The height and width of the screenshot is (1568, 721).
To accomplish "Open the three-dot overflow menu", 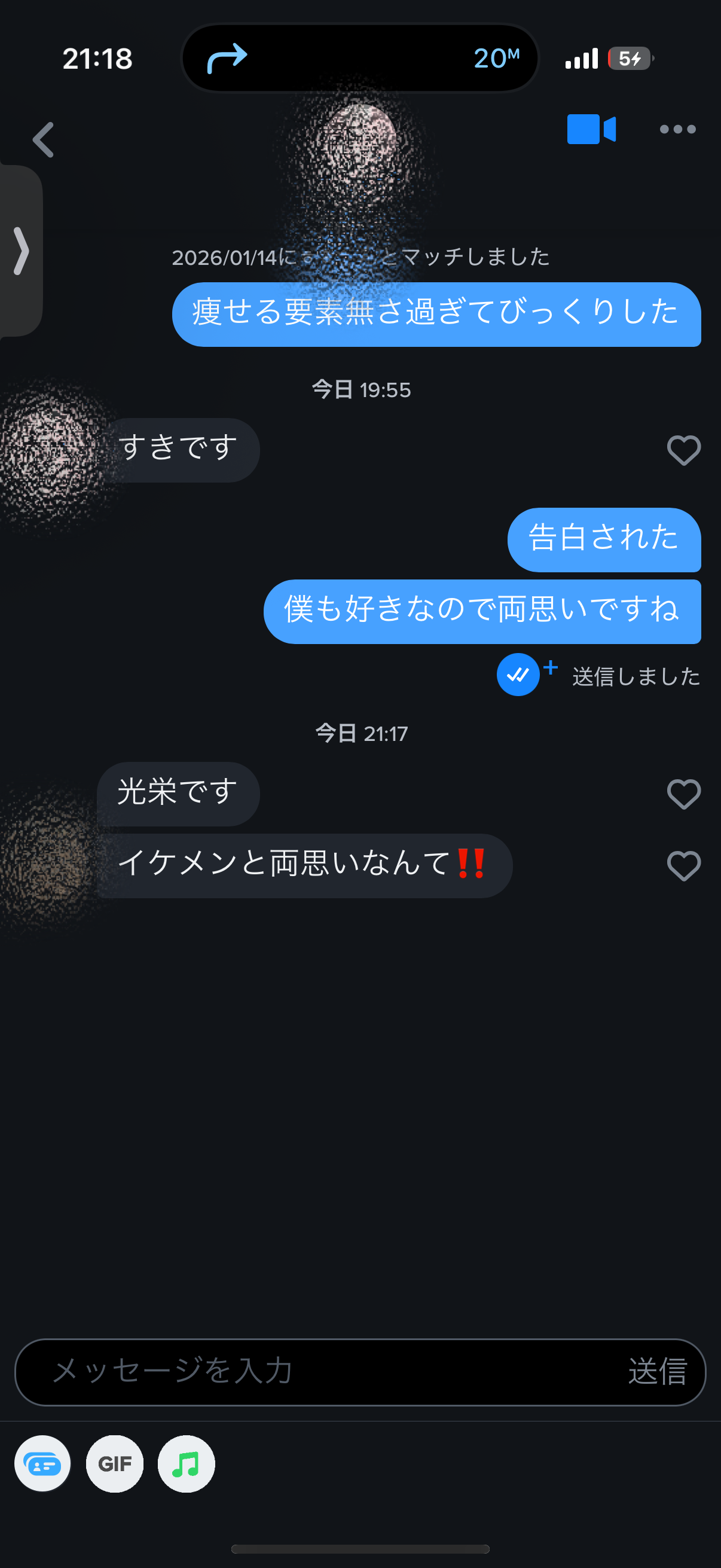I will [677, 129].
